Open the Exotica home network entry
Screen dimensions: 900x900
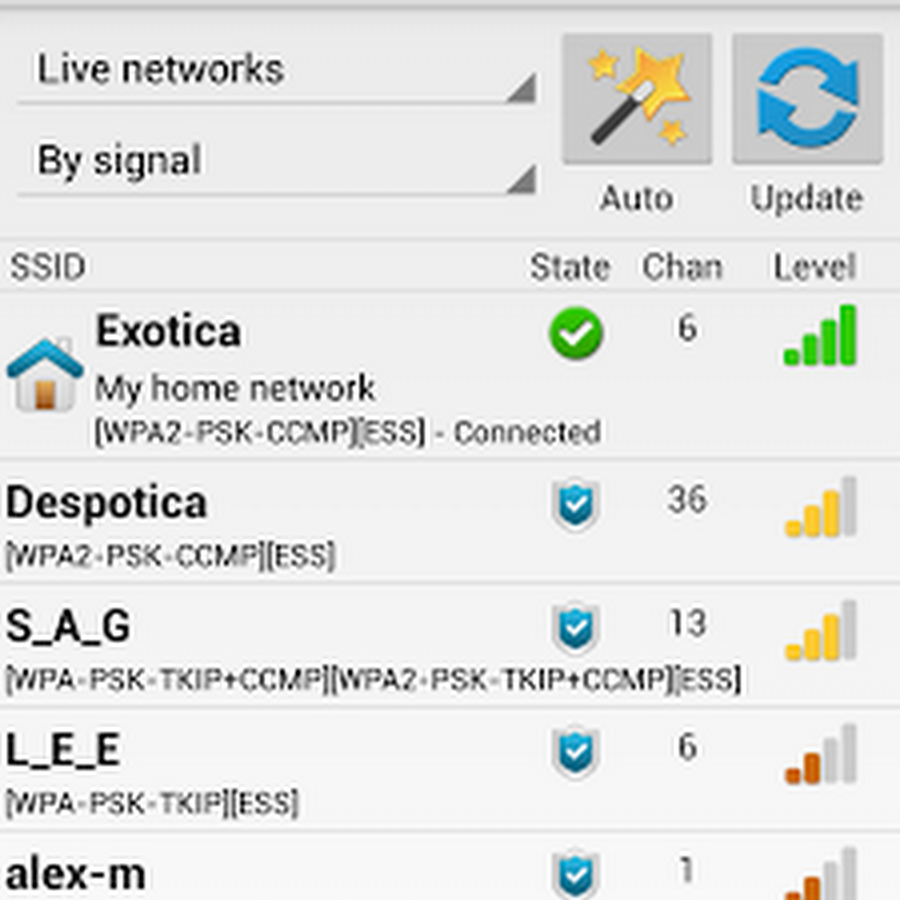coord(300,375)
